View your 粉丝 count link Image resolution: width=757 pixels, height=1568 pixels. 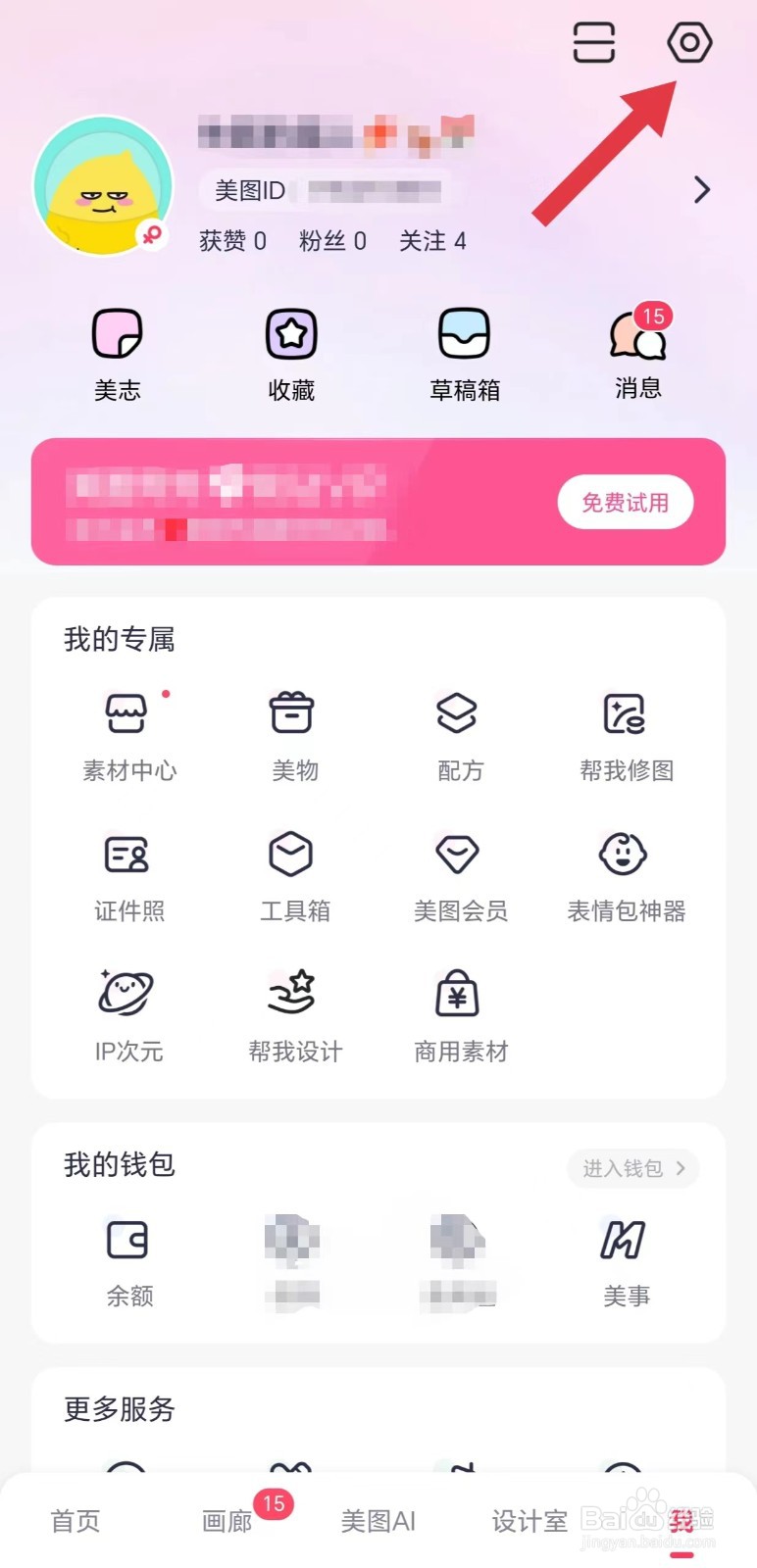(332, 241)
